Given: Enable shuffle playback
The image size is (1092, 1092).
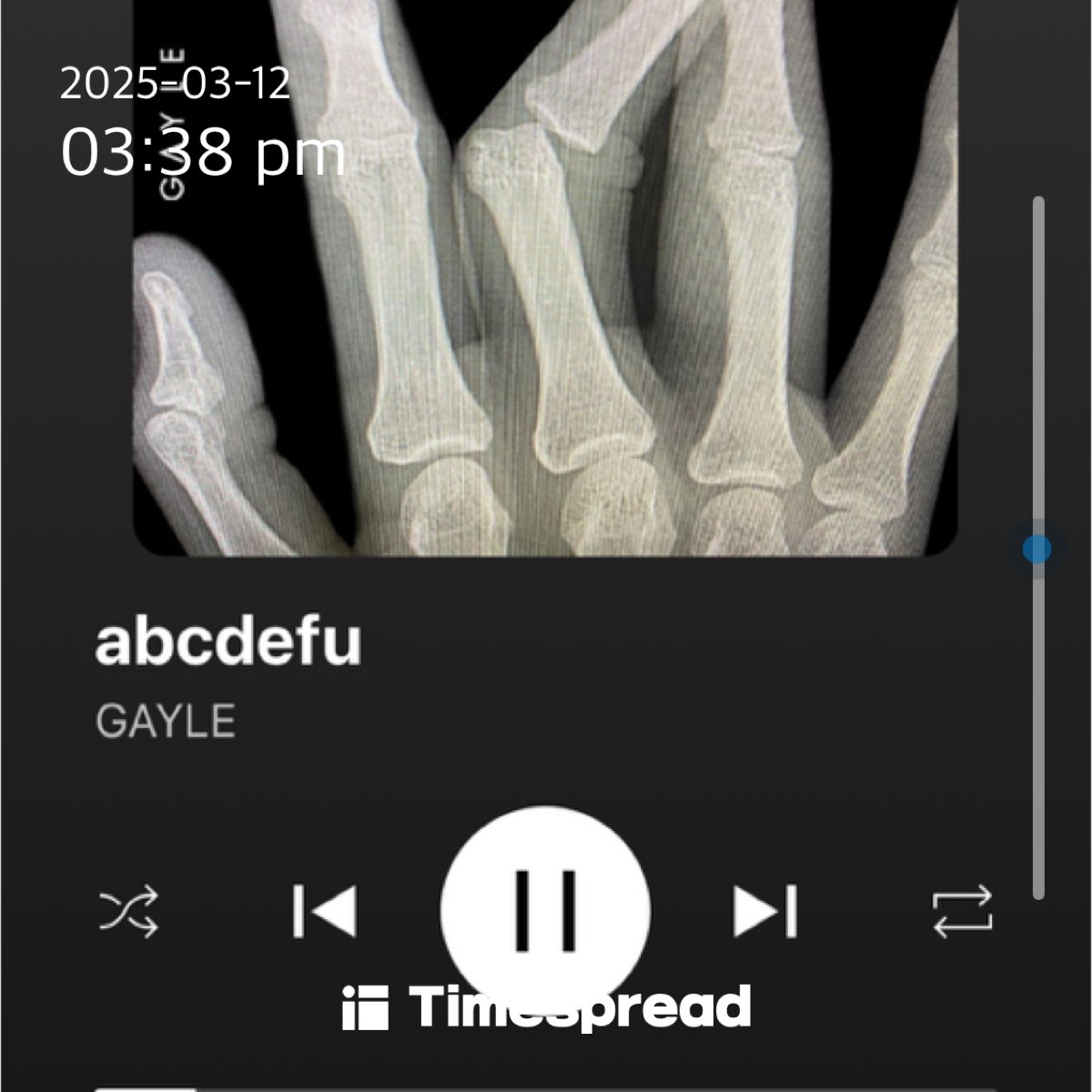Looking at the screenshot, I should 128,912.
